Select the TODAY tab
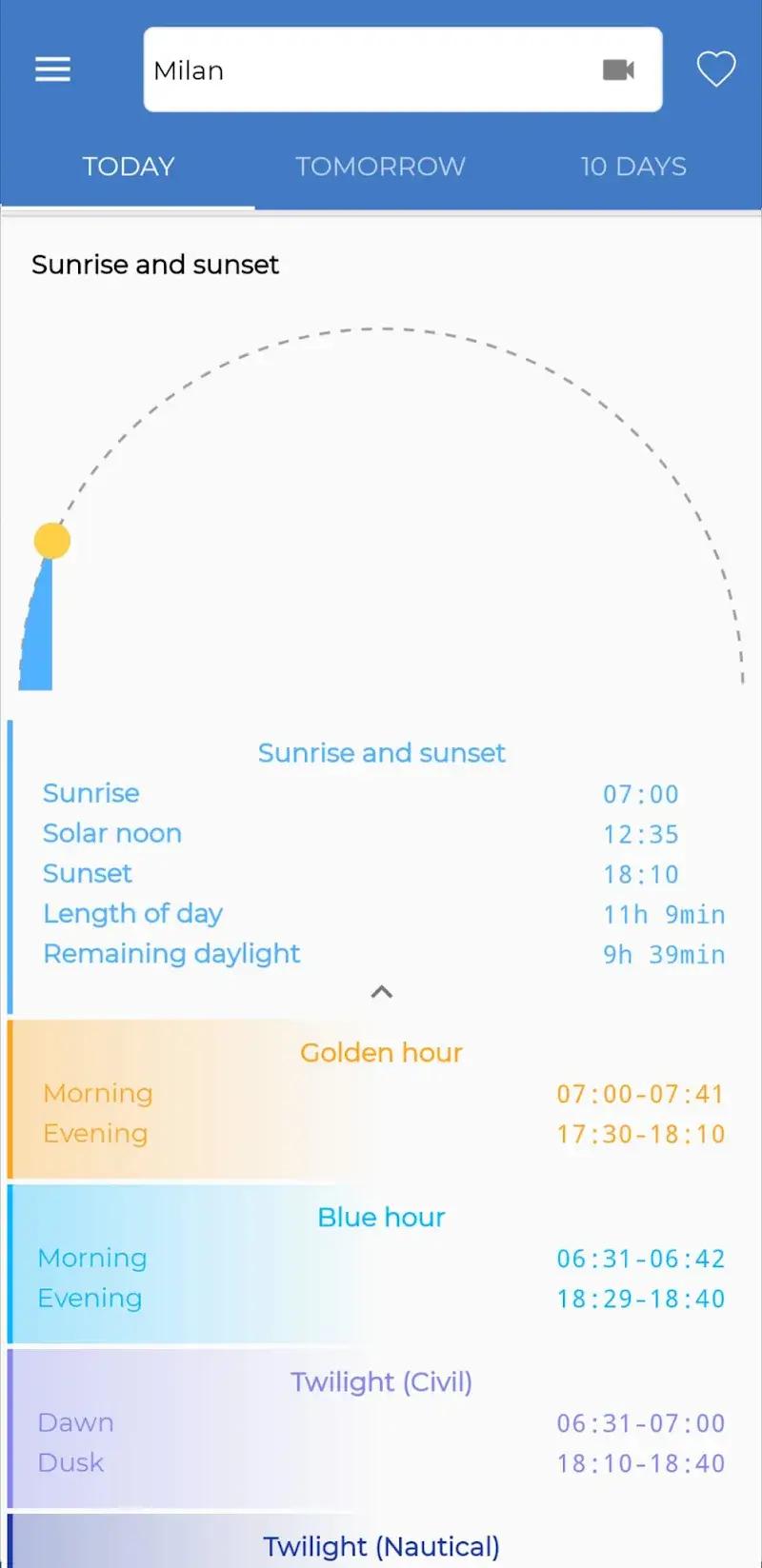Viewport: 762px width, 1568px height. point(129,167)
